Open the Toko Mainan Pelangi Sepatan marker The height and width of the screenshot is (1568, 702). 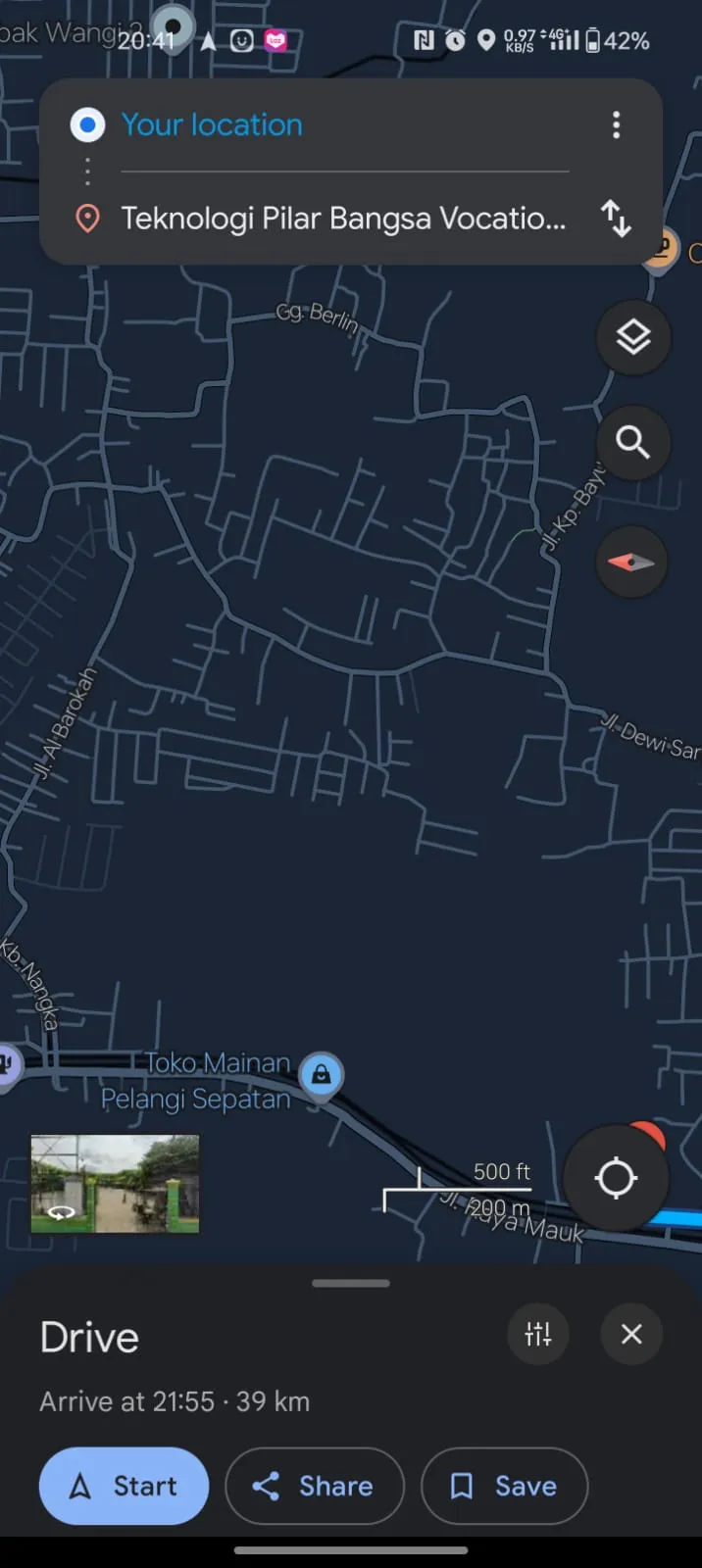321,1075
